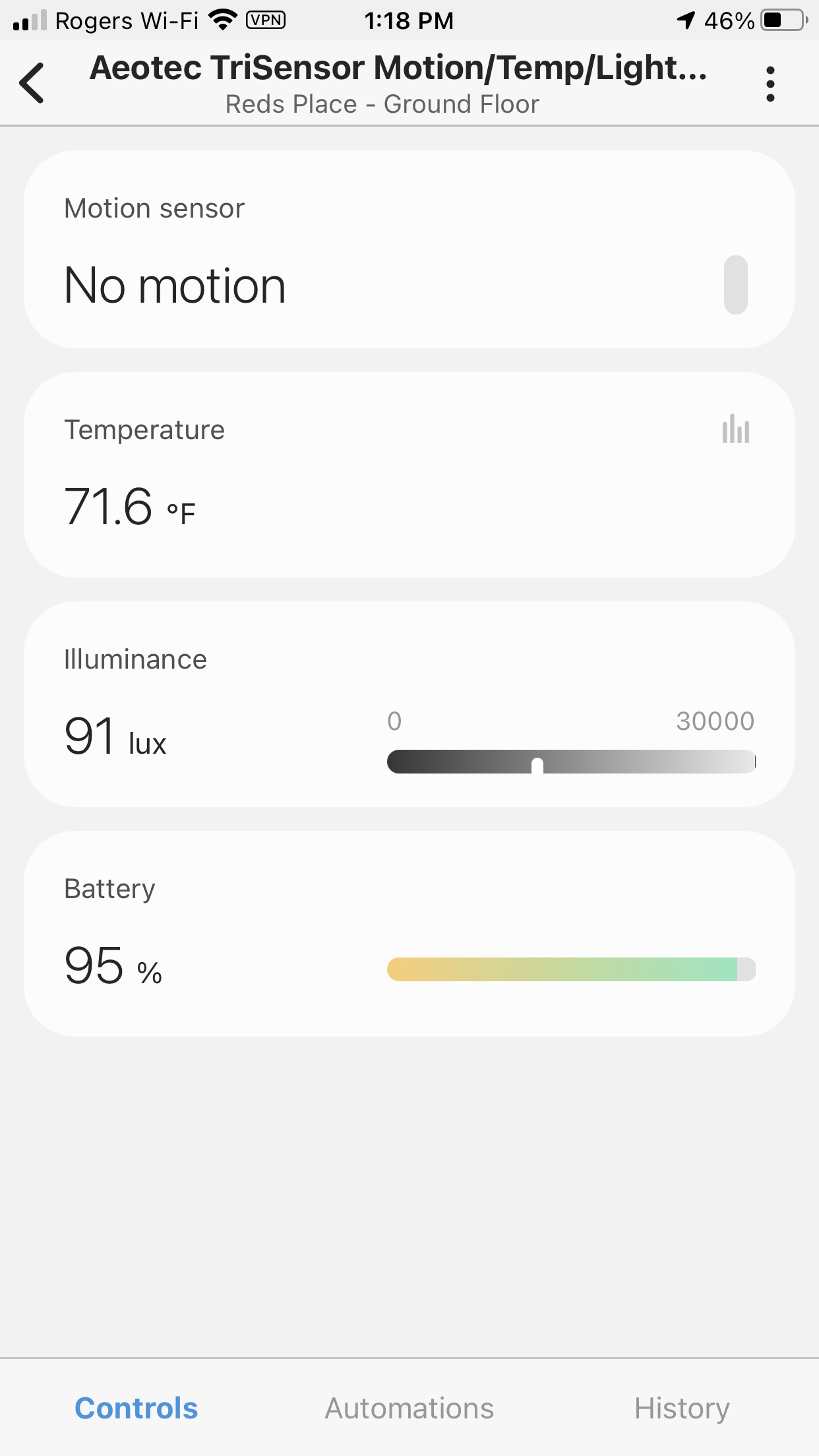The height and width of the screenshot is (1456, 819).
Task: Open the Temperature history graph icon
Action: tap(736, 429)
